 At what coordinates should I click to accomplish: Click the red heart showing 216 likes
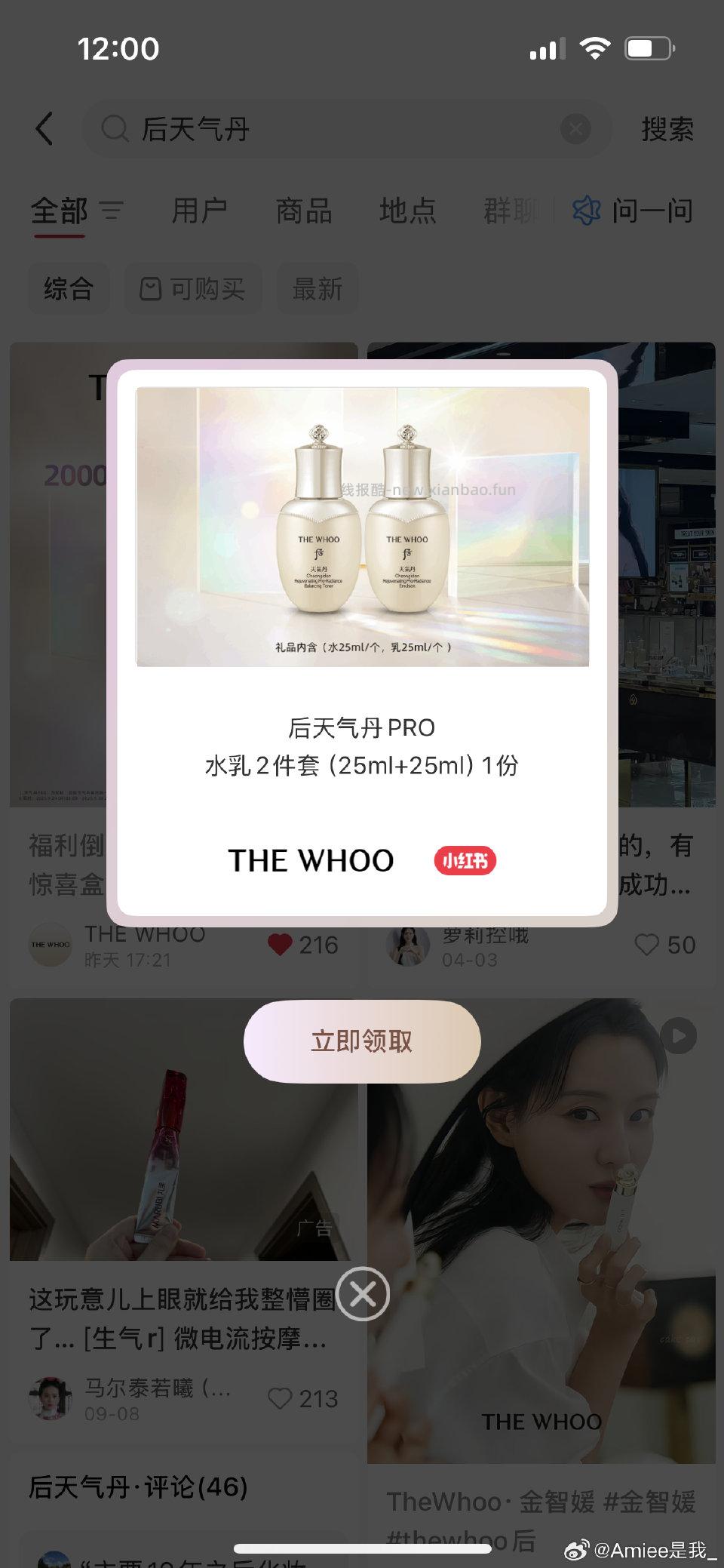pyautogui.click(x=282, y=945)
